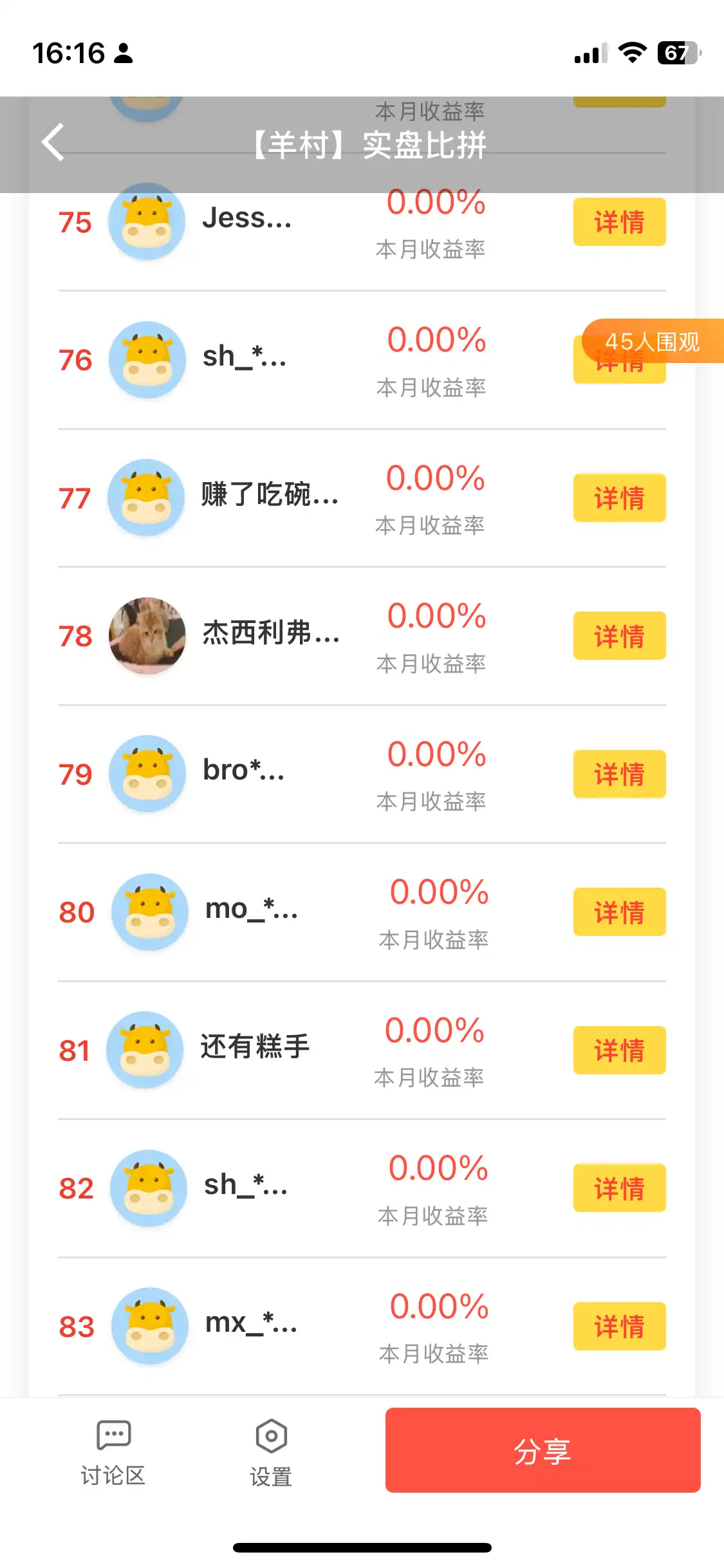
Task: Open 详情 for rank 80 mo_*
Action: click(x=619, y=912)
